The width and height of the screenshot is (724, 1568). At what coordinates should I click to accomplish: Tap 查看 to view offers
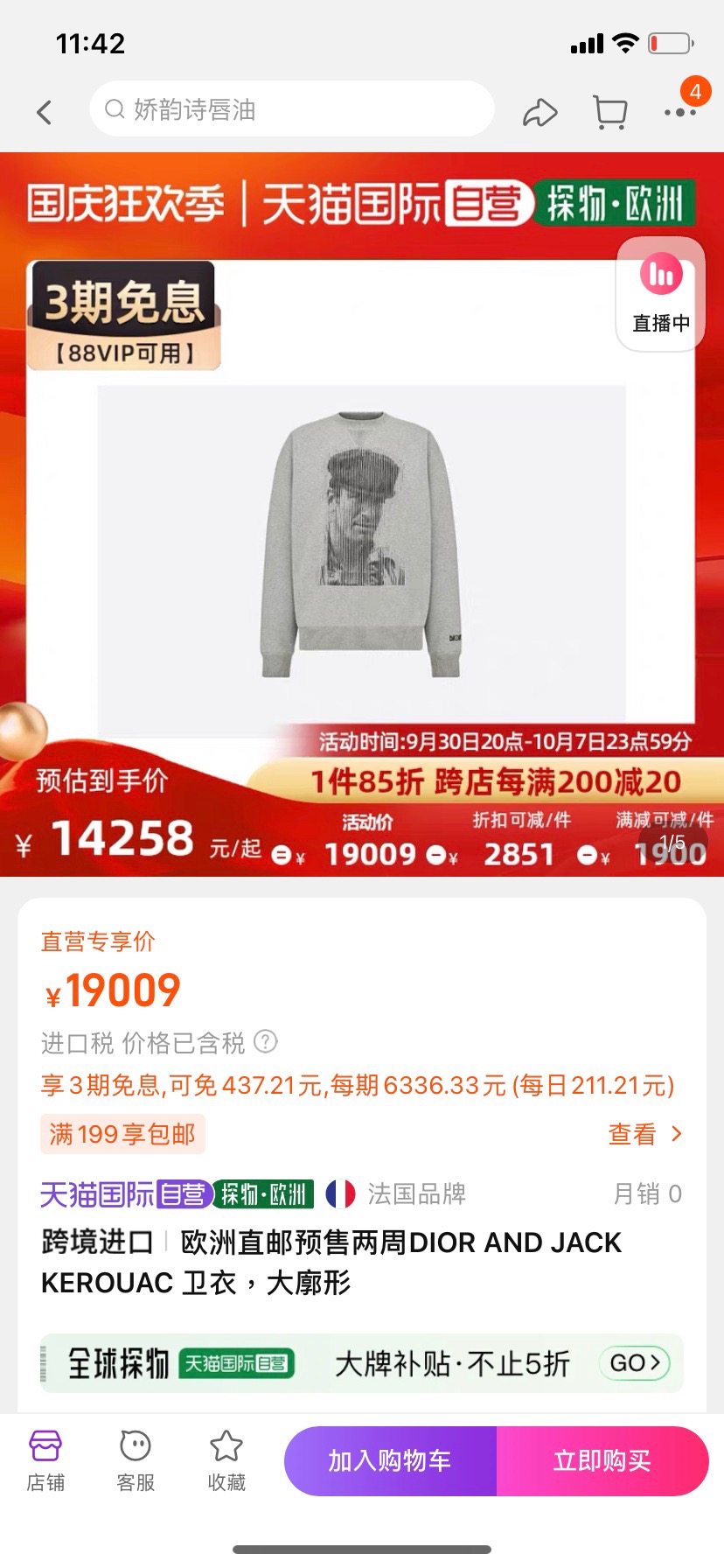coord(645,1134)
